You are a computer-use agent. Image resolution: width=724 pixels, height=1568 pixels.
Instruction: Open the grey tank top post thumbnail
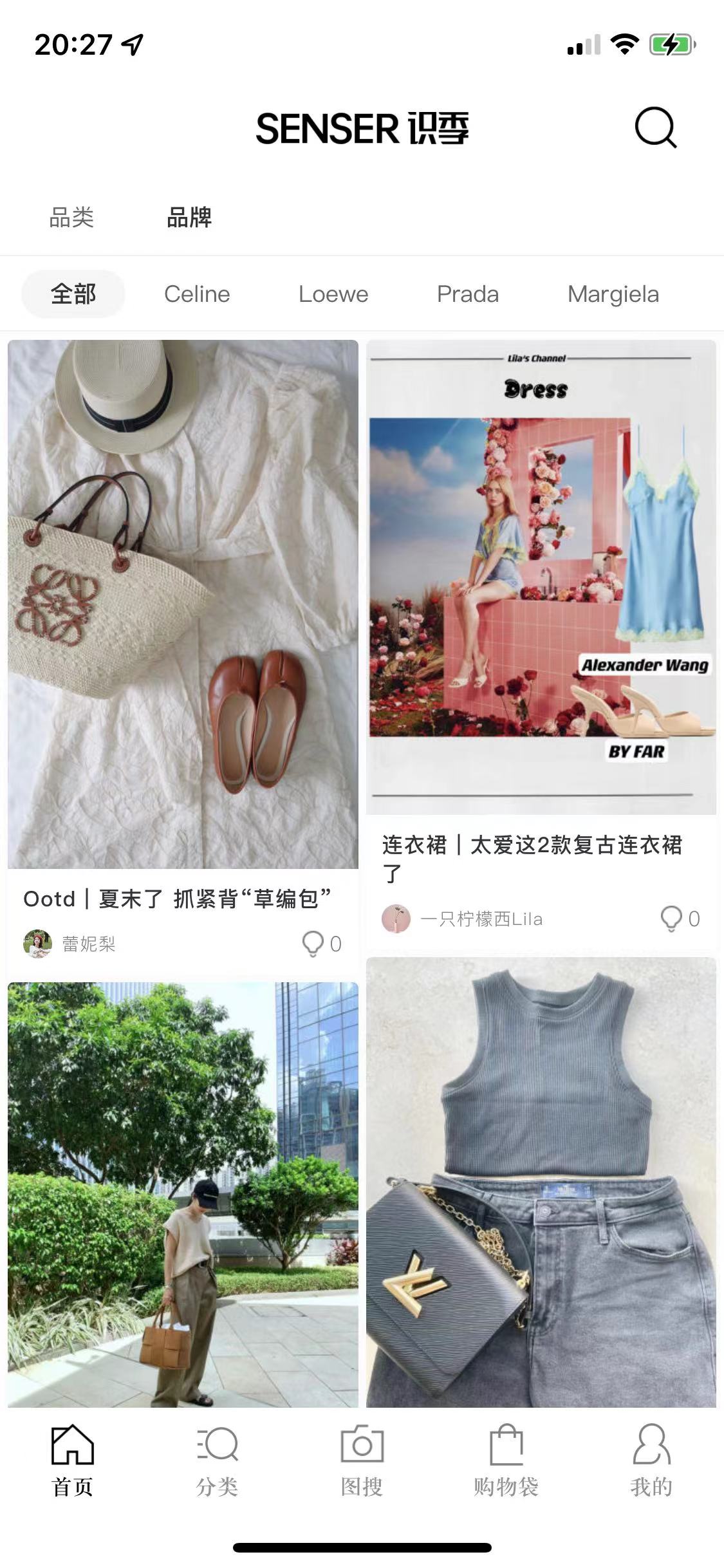tap(543, 1191)
